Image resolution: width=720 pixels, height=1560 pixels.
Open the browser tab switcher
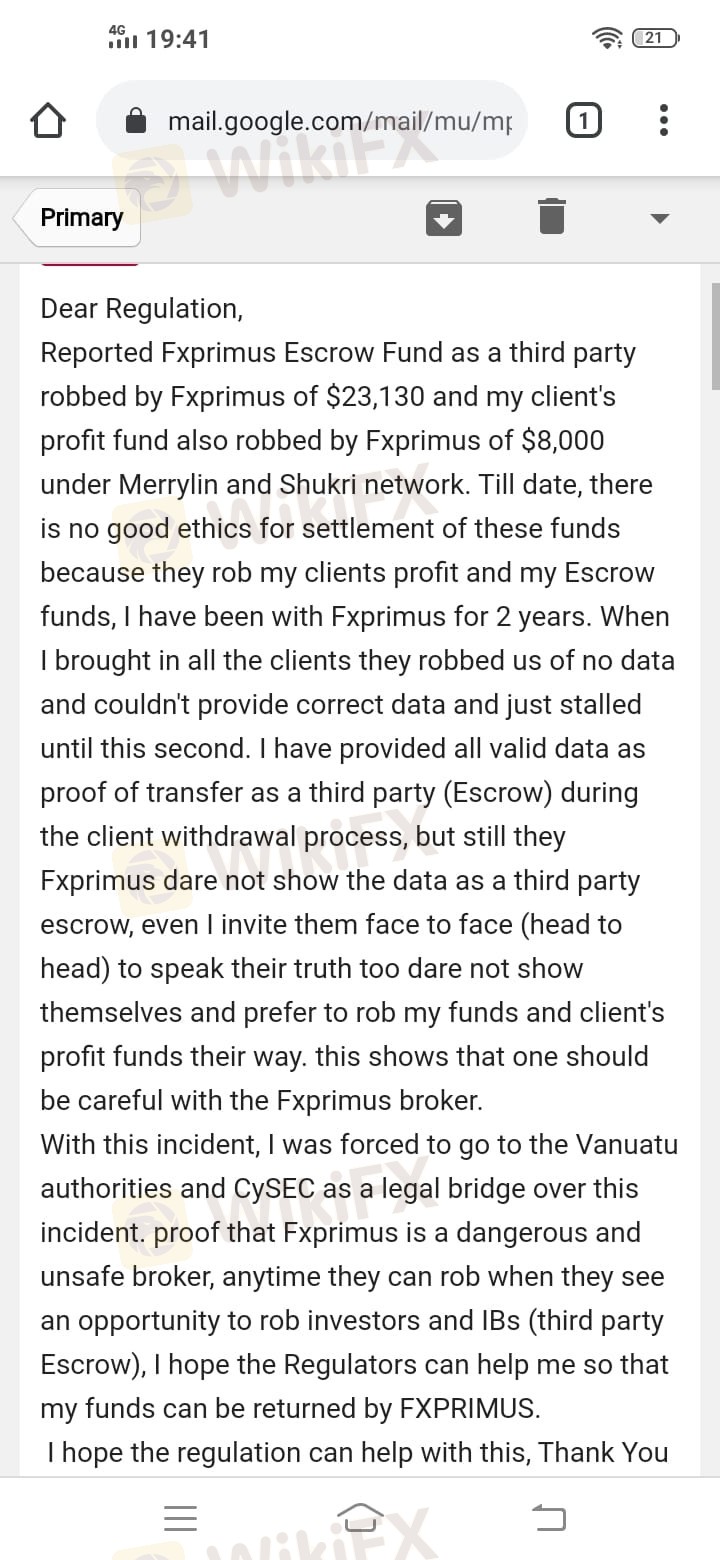tap(584, 121)
